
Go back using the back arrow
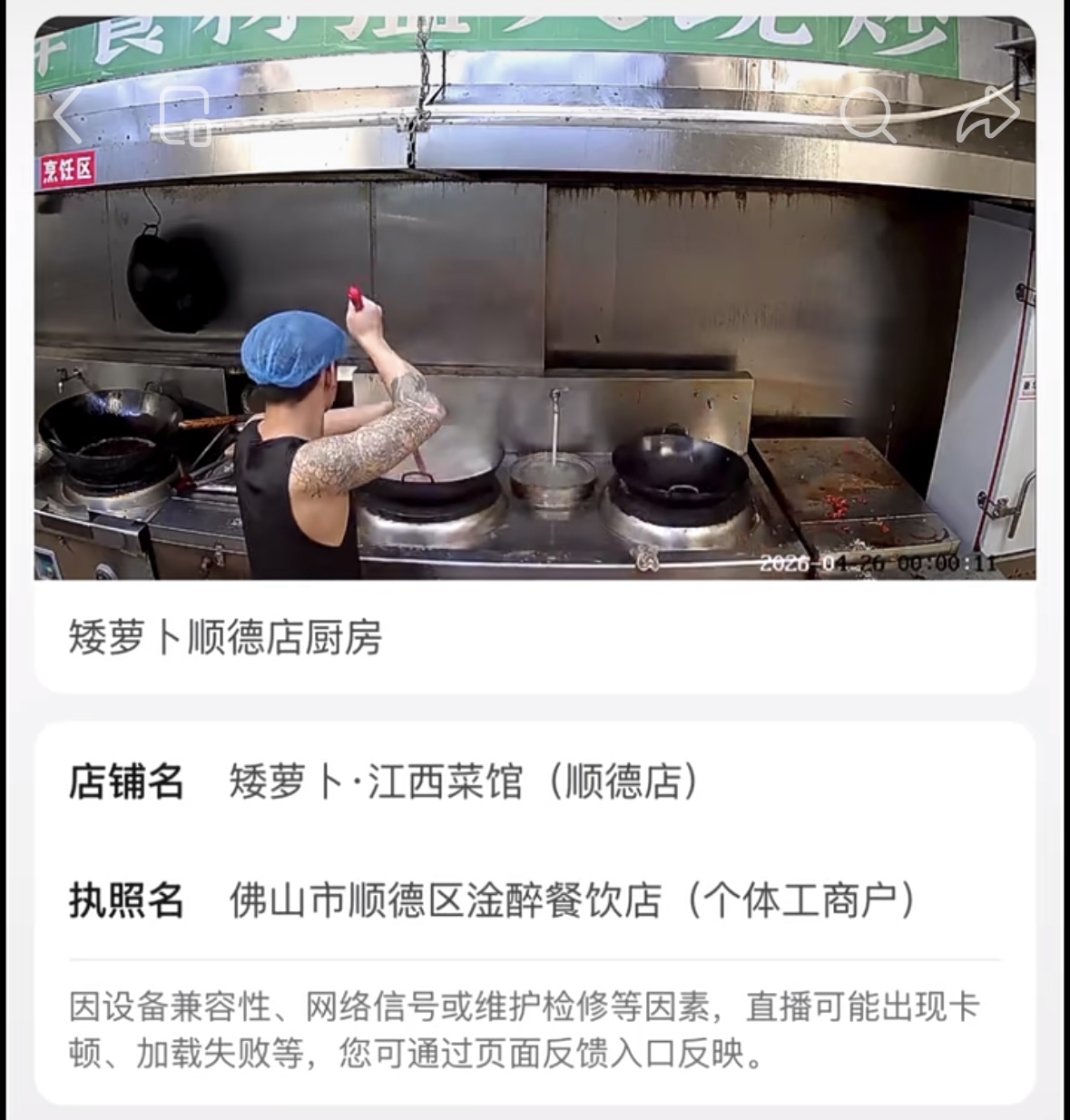[x=69, y=115]
